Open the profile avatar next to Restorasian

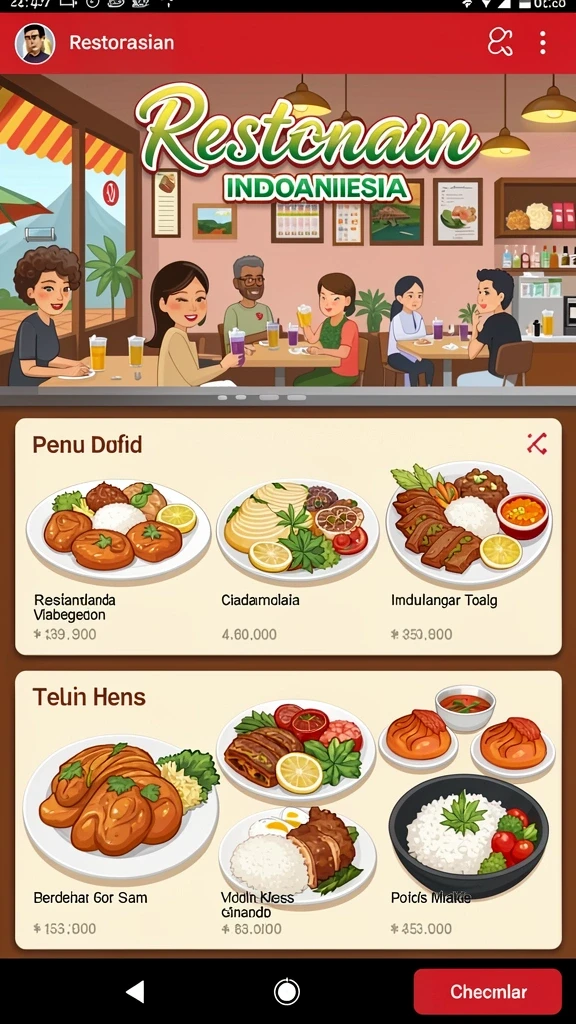click(35, 43)
